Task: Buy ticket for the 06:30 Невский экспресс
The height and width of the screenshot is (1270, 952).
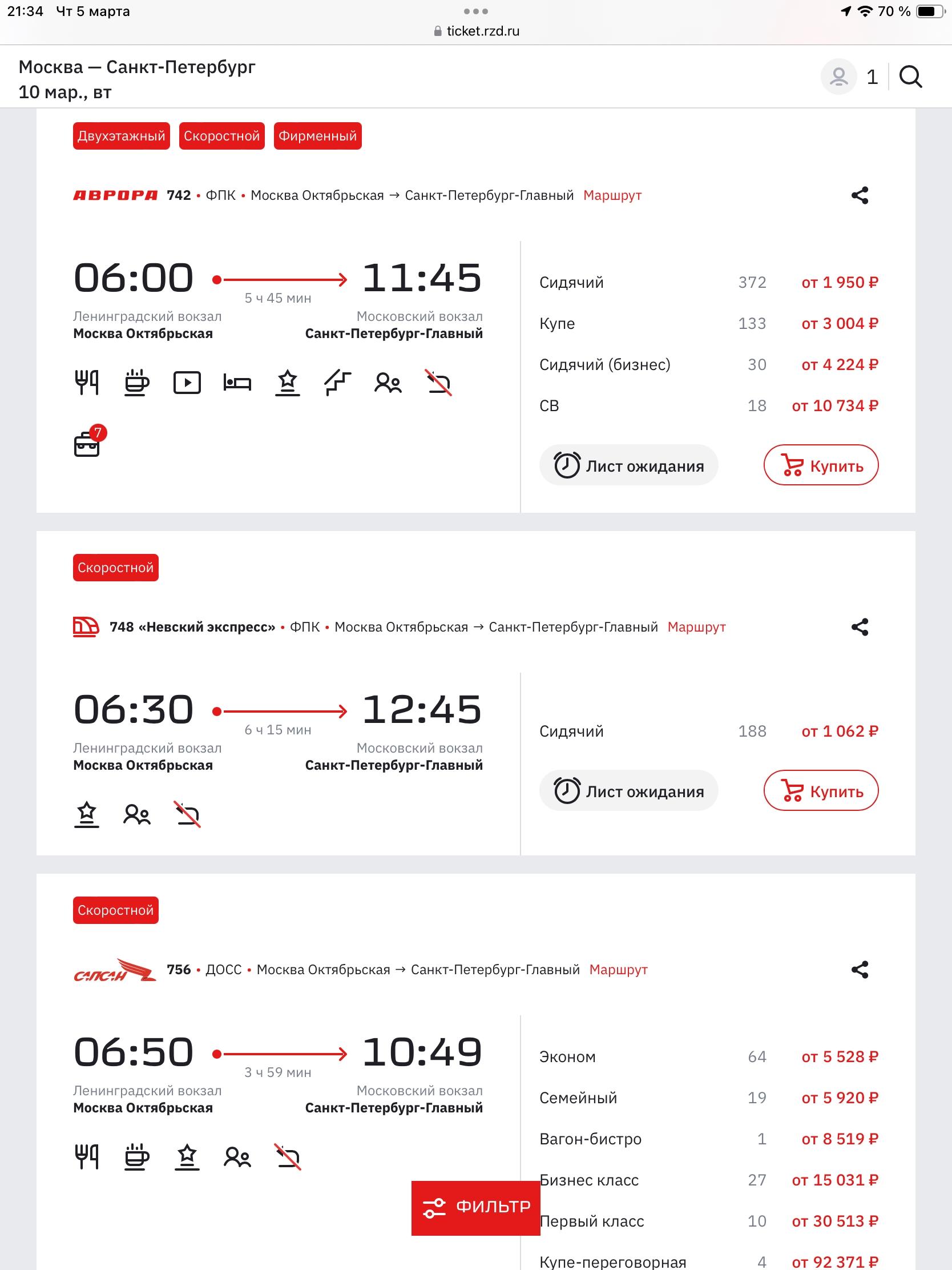Action: pos(821,790)
